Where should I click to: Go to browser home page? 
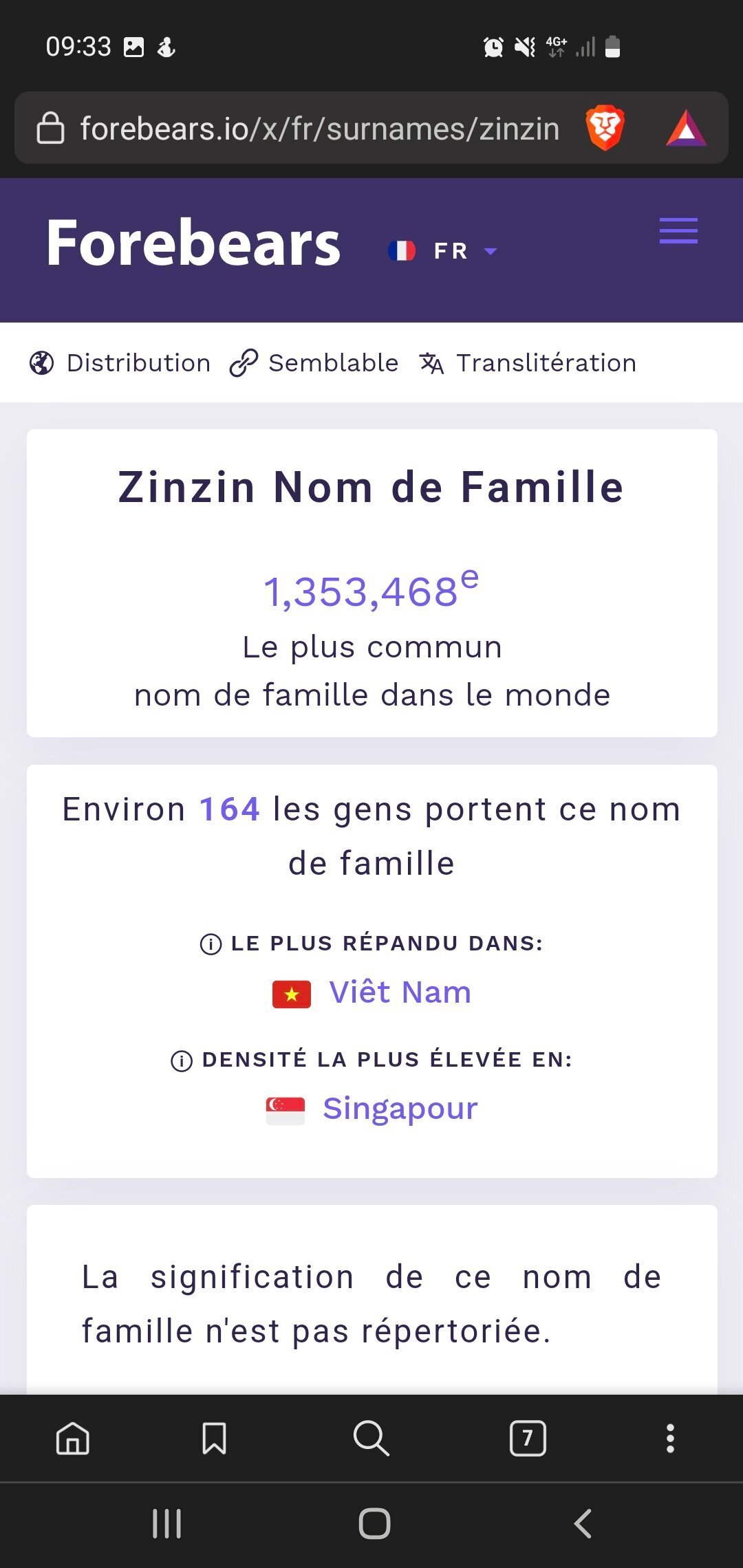tap(73, 1439)
